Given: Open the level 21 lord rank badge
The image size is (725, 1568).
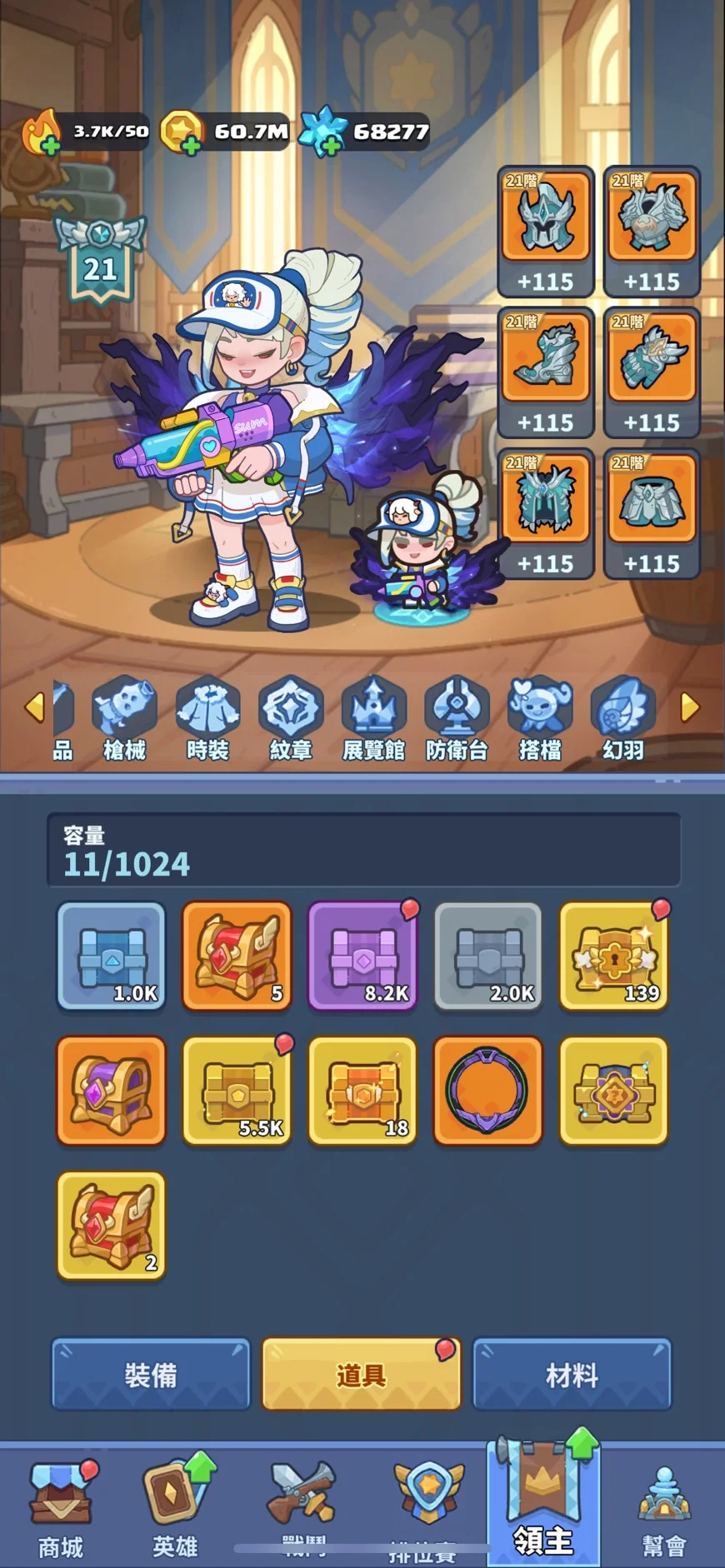Looking at the screenshot, I should coord(100,258).
